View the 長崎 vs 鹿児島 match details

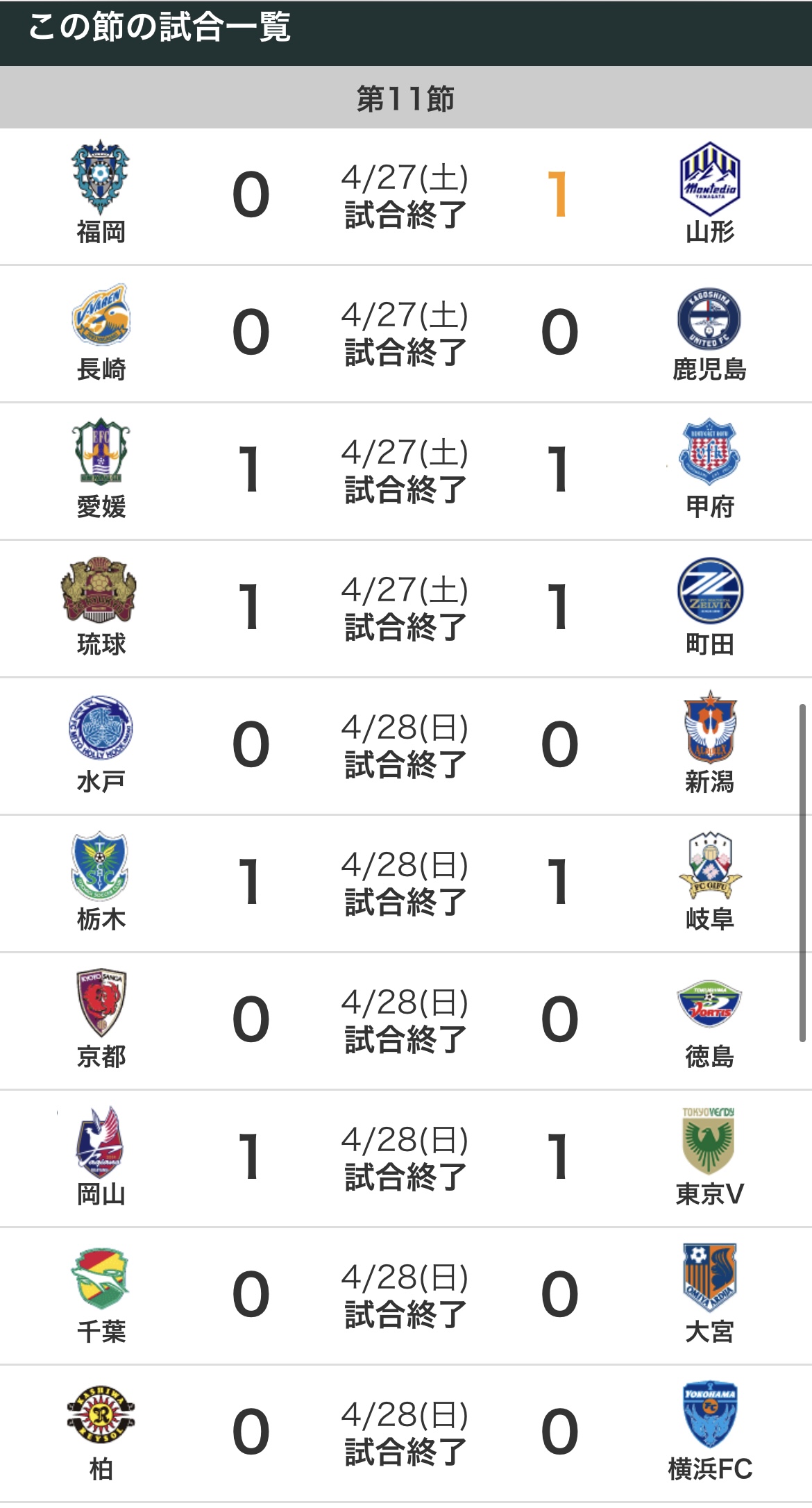(405, 333)
